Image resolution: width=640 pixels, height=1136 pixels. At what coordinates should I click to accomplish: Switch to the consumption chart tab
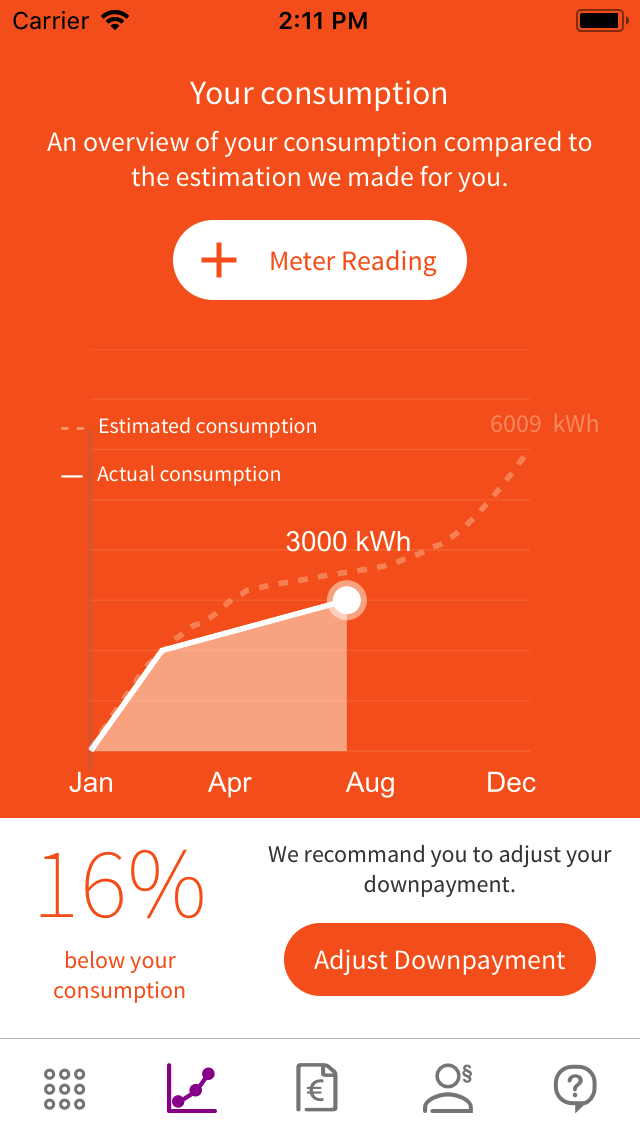pos(192,1088)
